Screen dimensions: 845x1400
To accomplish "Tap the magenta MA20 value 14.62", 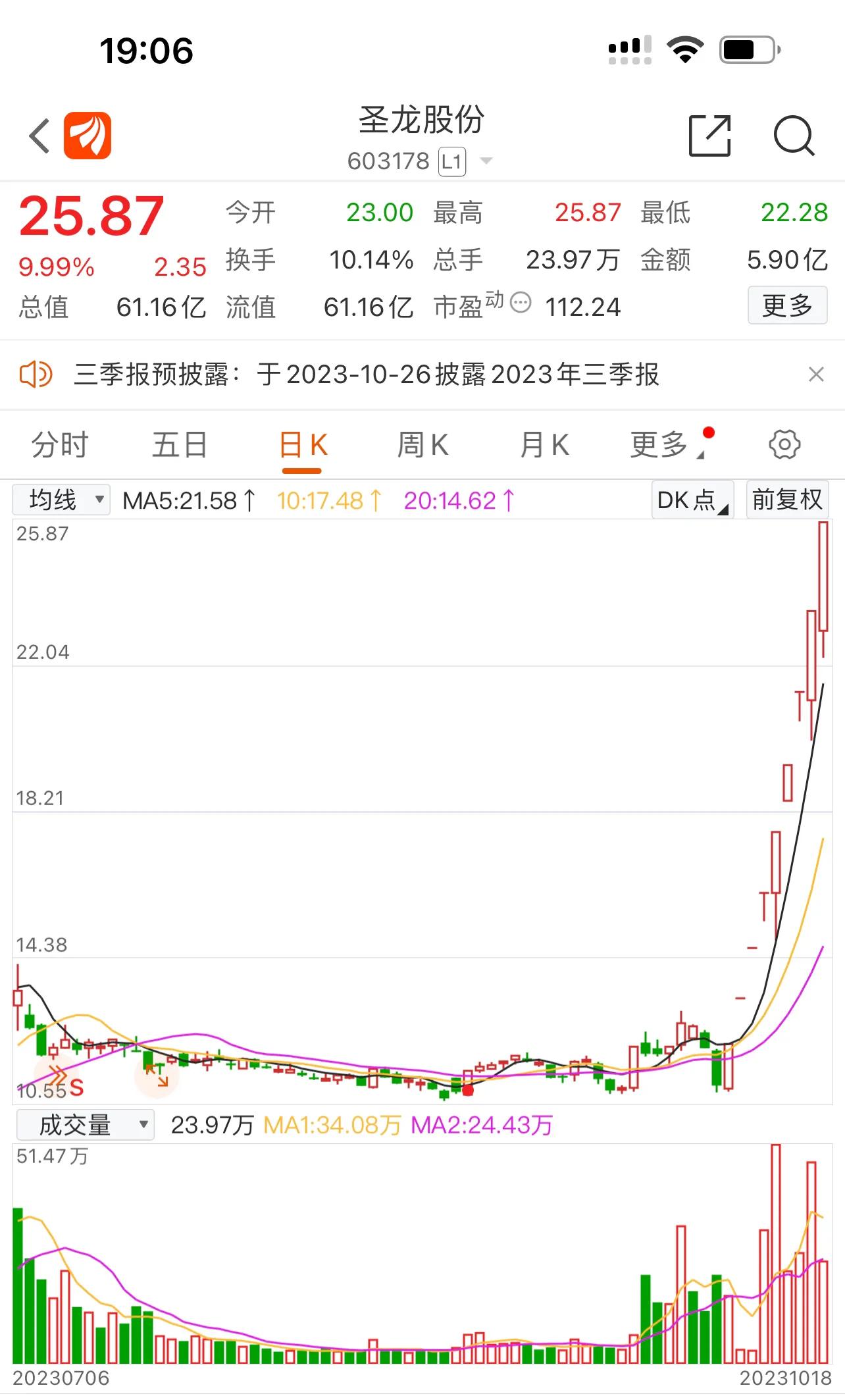I will coord(456,500).
